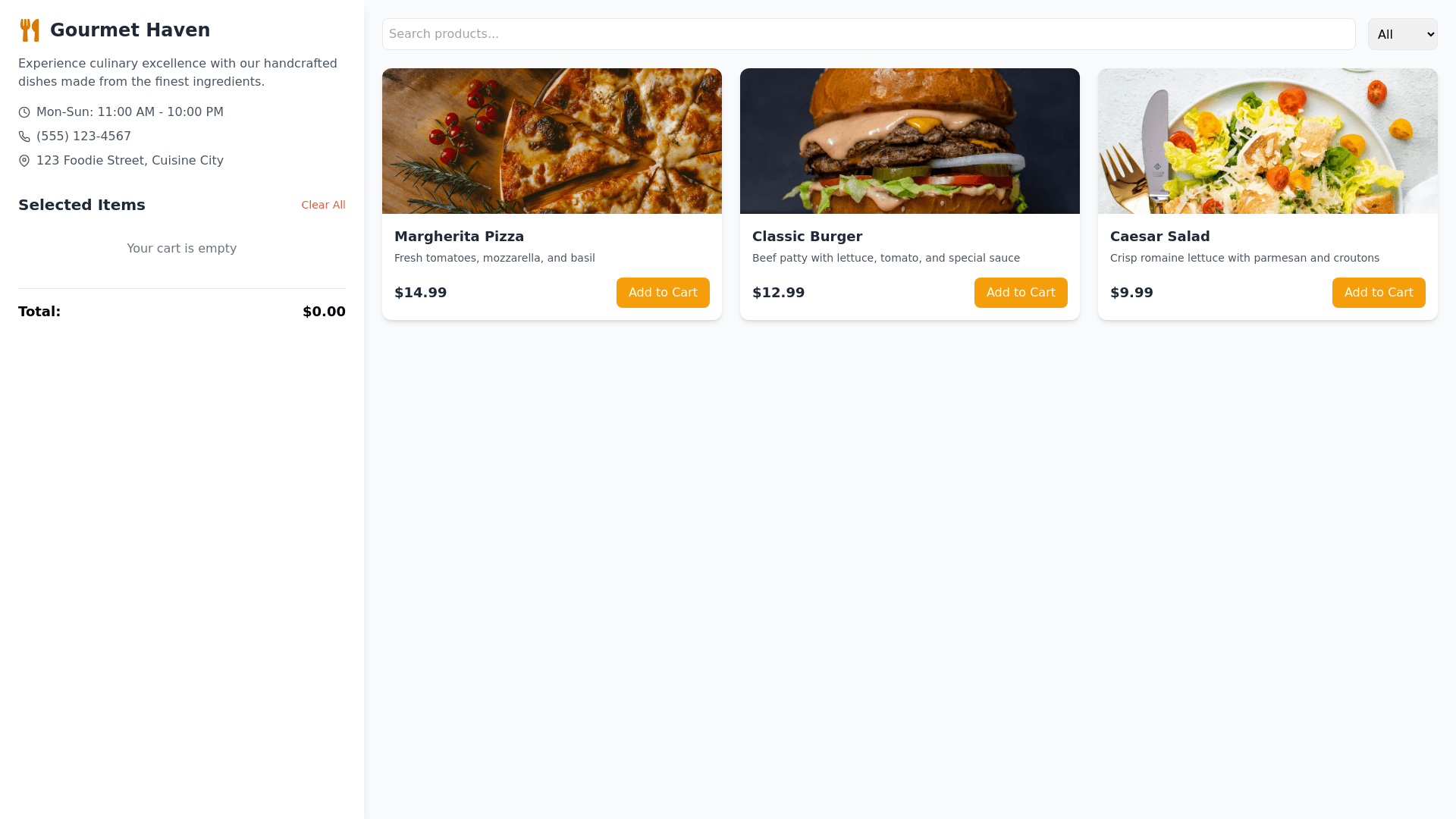Image resolution: width=1456 pixels, height=819 pixels.
Task: Clear all selected items
Action: click(x=323, y=205)
